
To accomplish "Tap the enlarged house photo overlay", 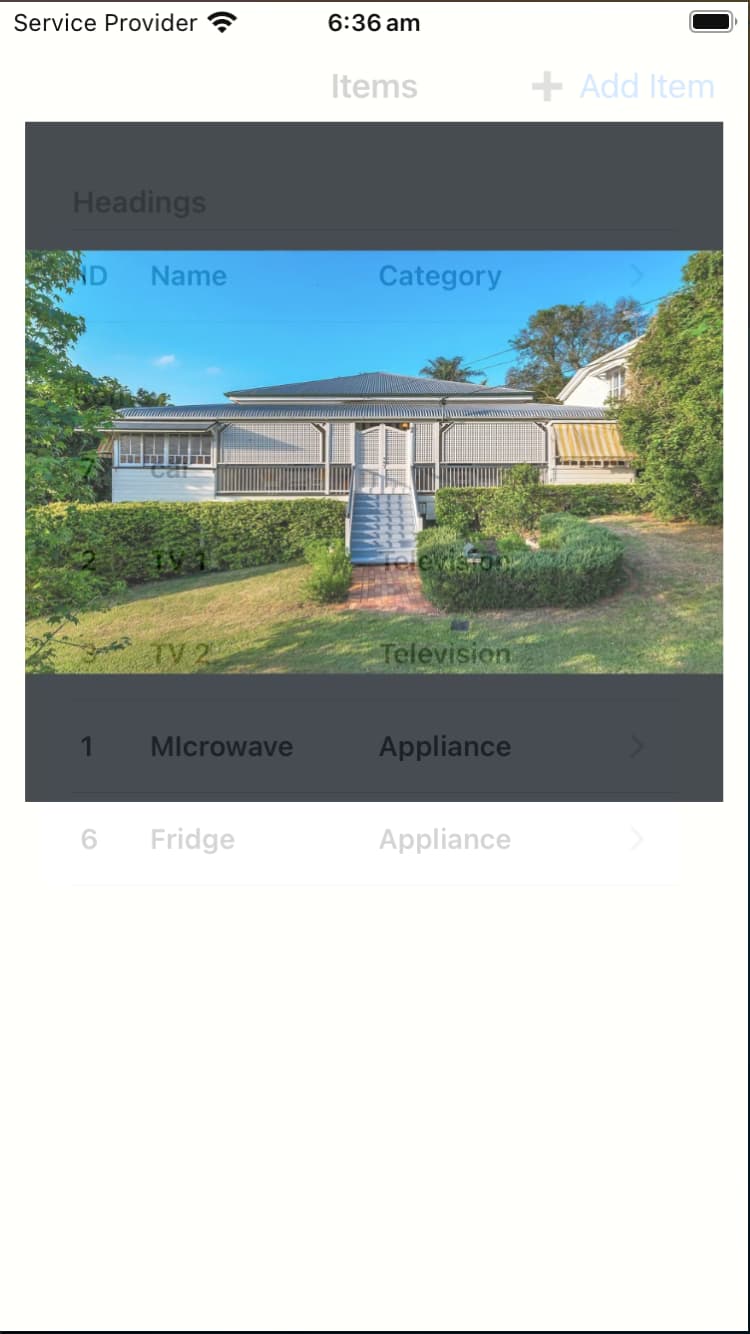I will point(374,462).
